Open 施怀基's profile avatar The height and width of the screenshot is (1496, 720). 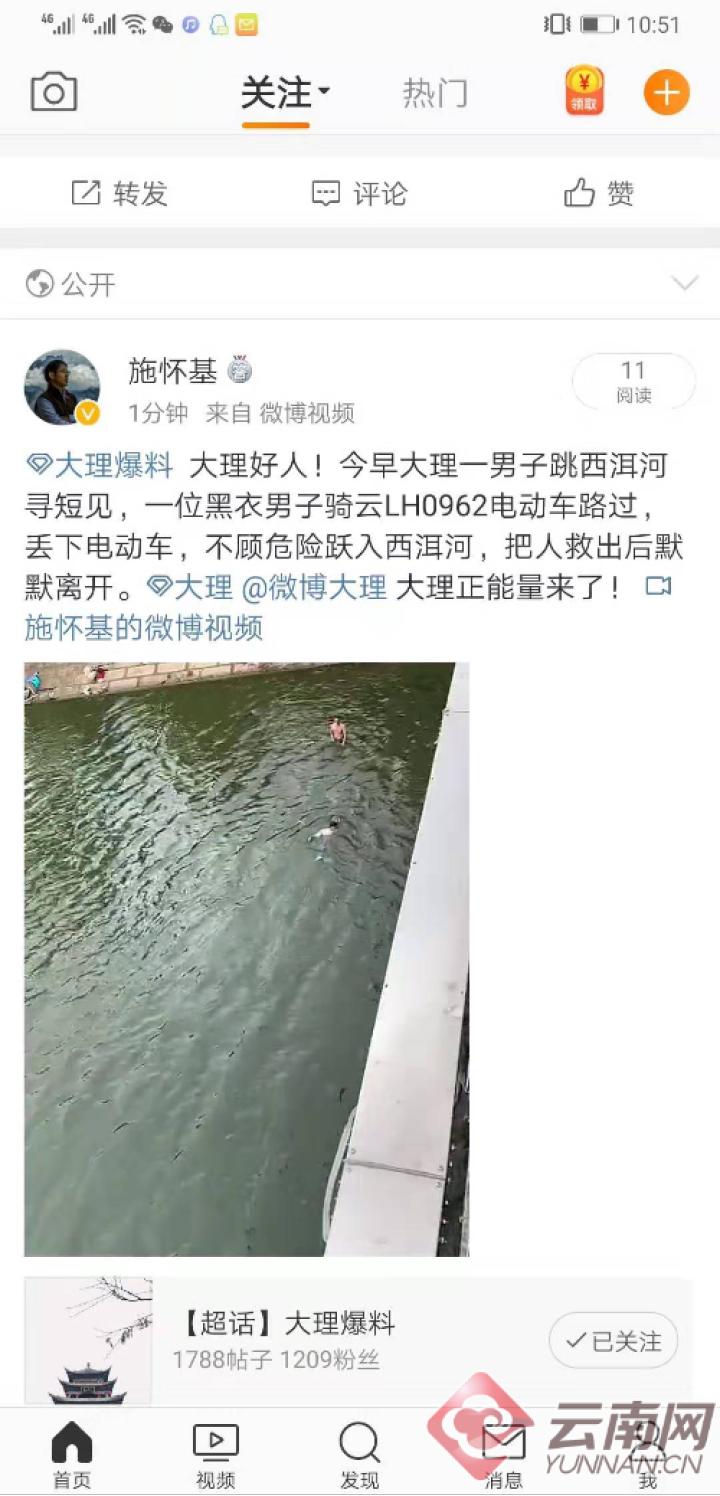[x=62, y=387]
